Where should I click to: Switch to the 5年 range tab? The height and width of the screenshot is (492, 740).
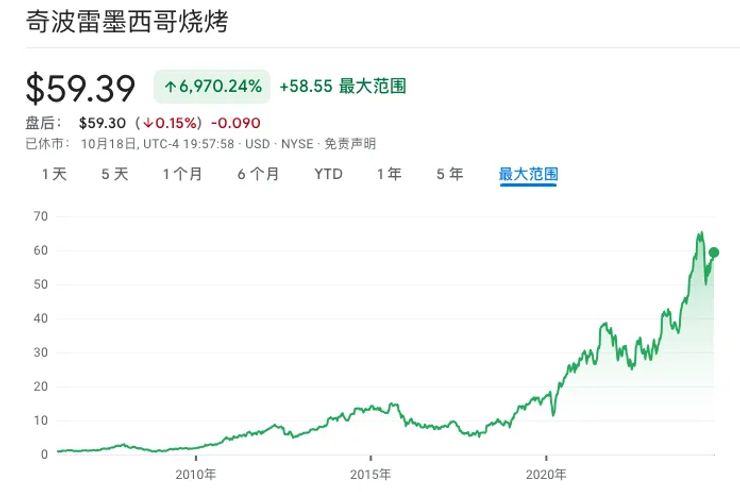coord(449,174)
